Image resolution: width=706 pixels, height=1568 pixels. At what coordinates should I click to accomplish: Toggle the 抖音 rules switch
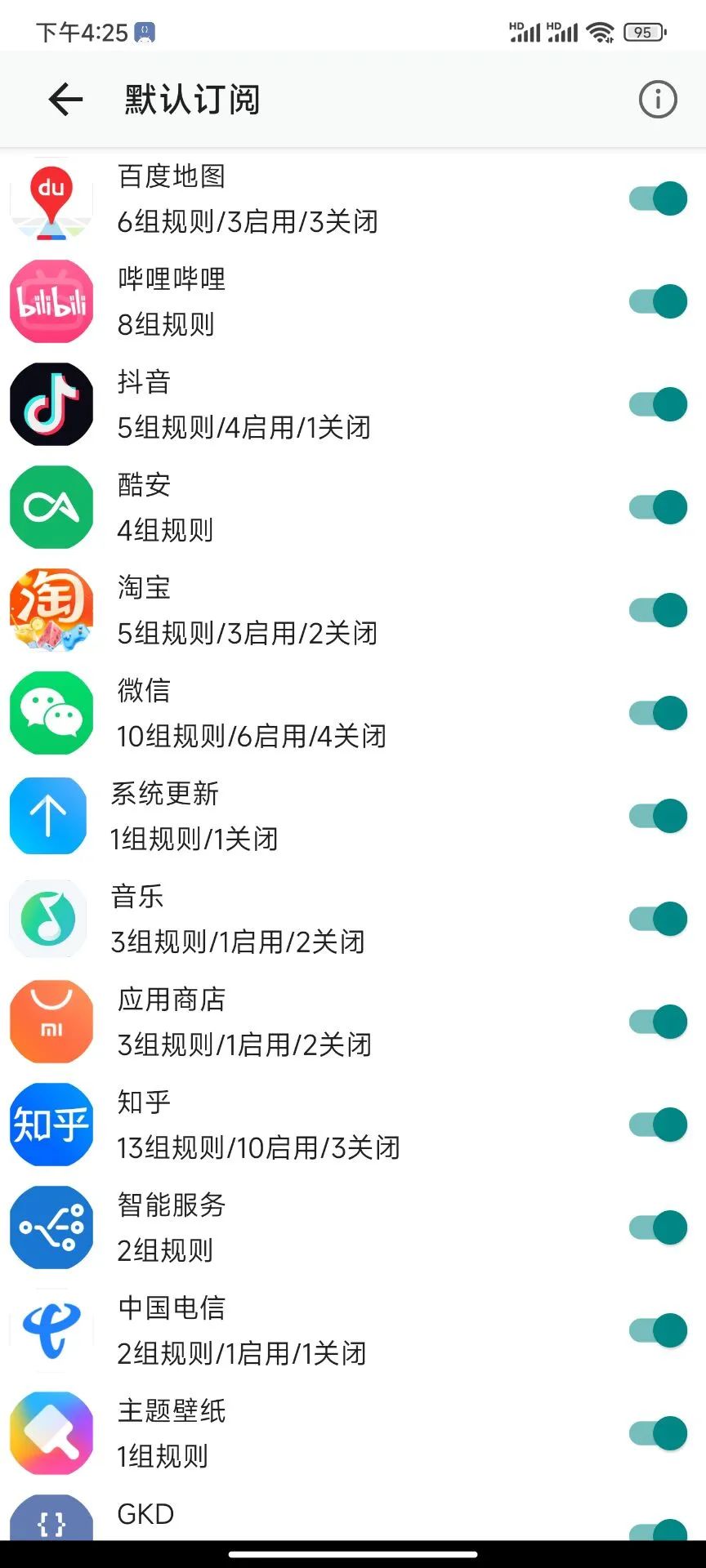pos(659,404)
